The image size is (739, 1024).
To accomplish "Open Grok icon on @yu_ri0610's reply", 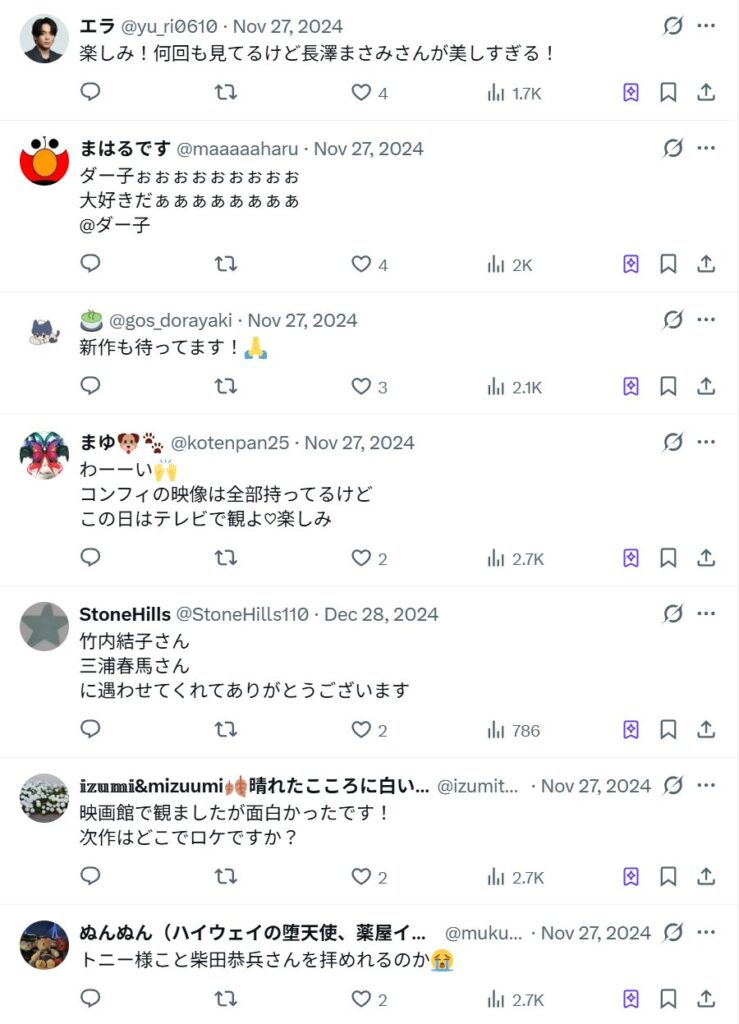I will [x=673, y=26].
